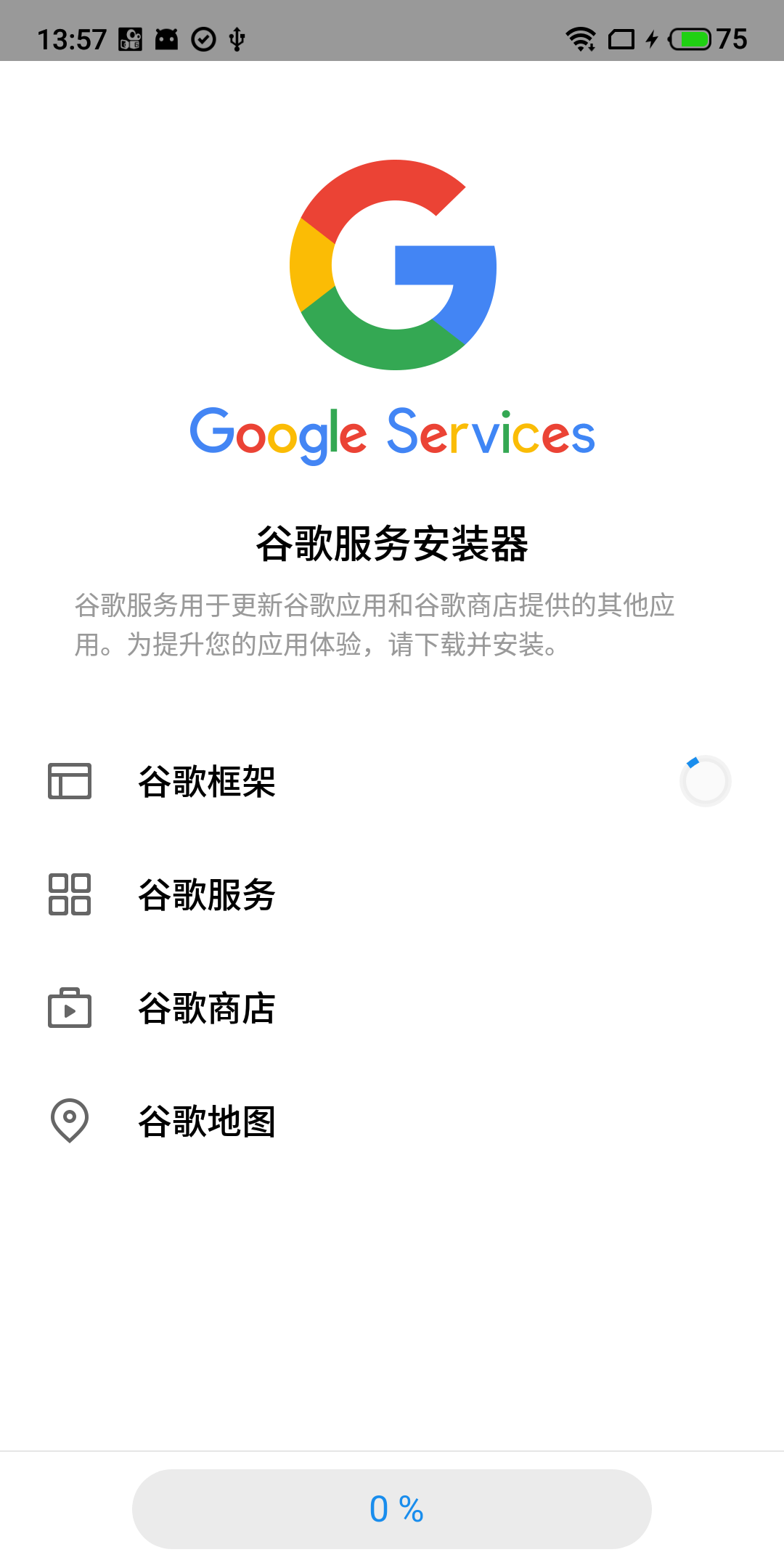Viewport: 784px width, 1568px height.
Task: Click the checkmark icon in the status bar
Action: 202,38
